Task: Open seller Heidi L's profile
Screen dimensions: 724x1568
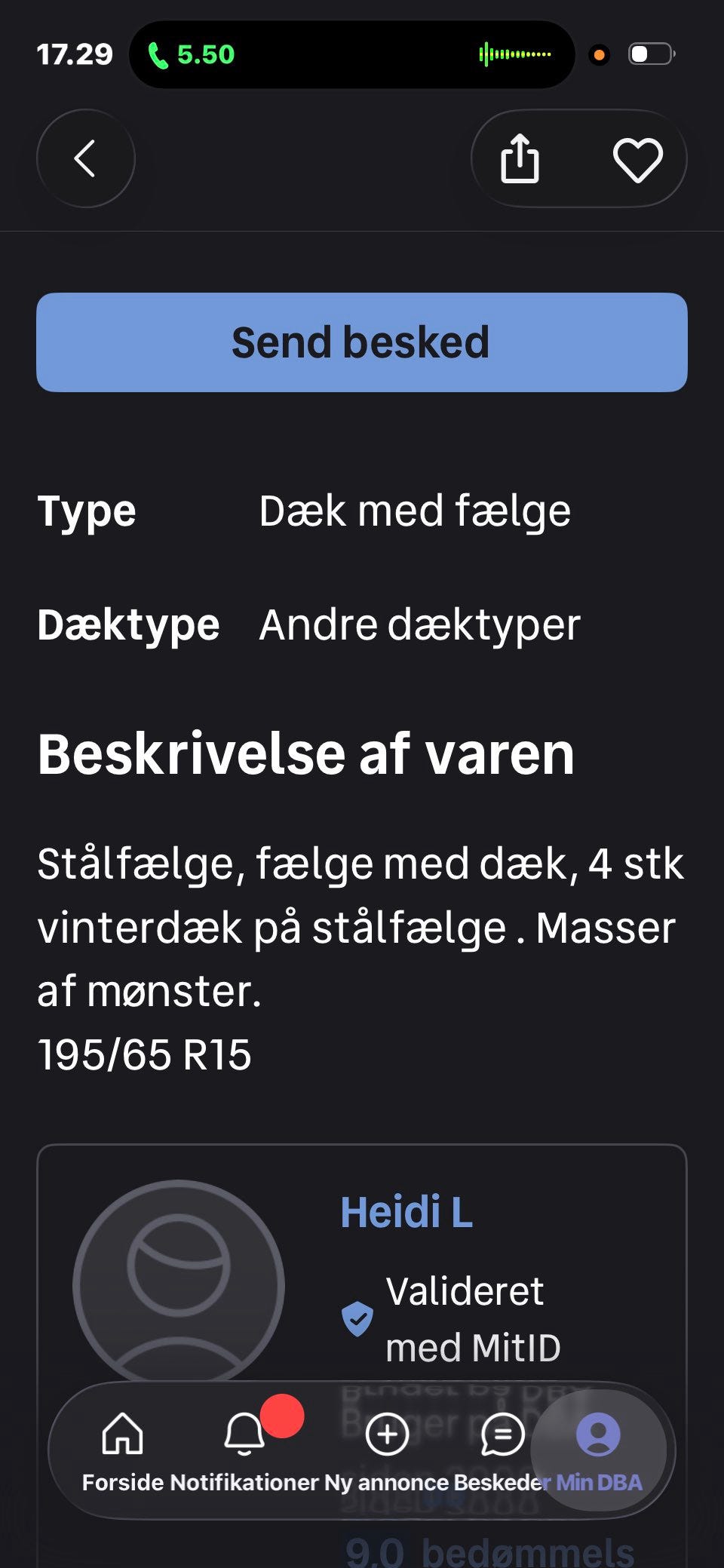Action: point(406,1213)
